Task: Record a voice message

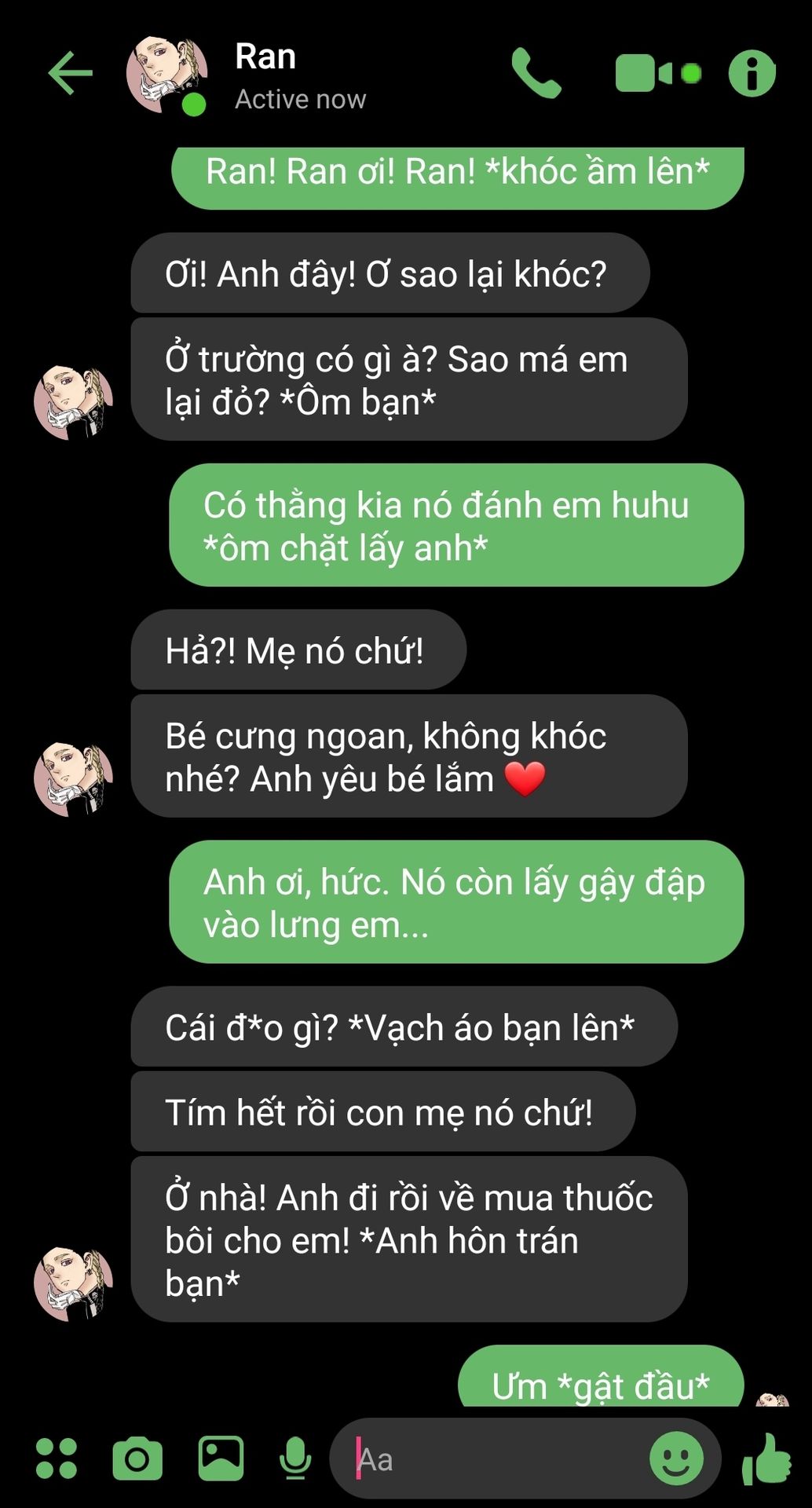Action: coord(295,1459)
